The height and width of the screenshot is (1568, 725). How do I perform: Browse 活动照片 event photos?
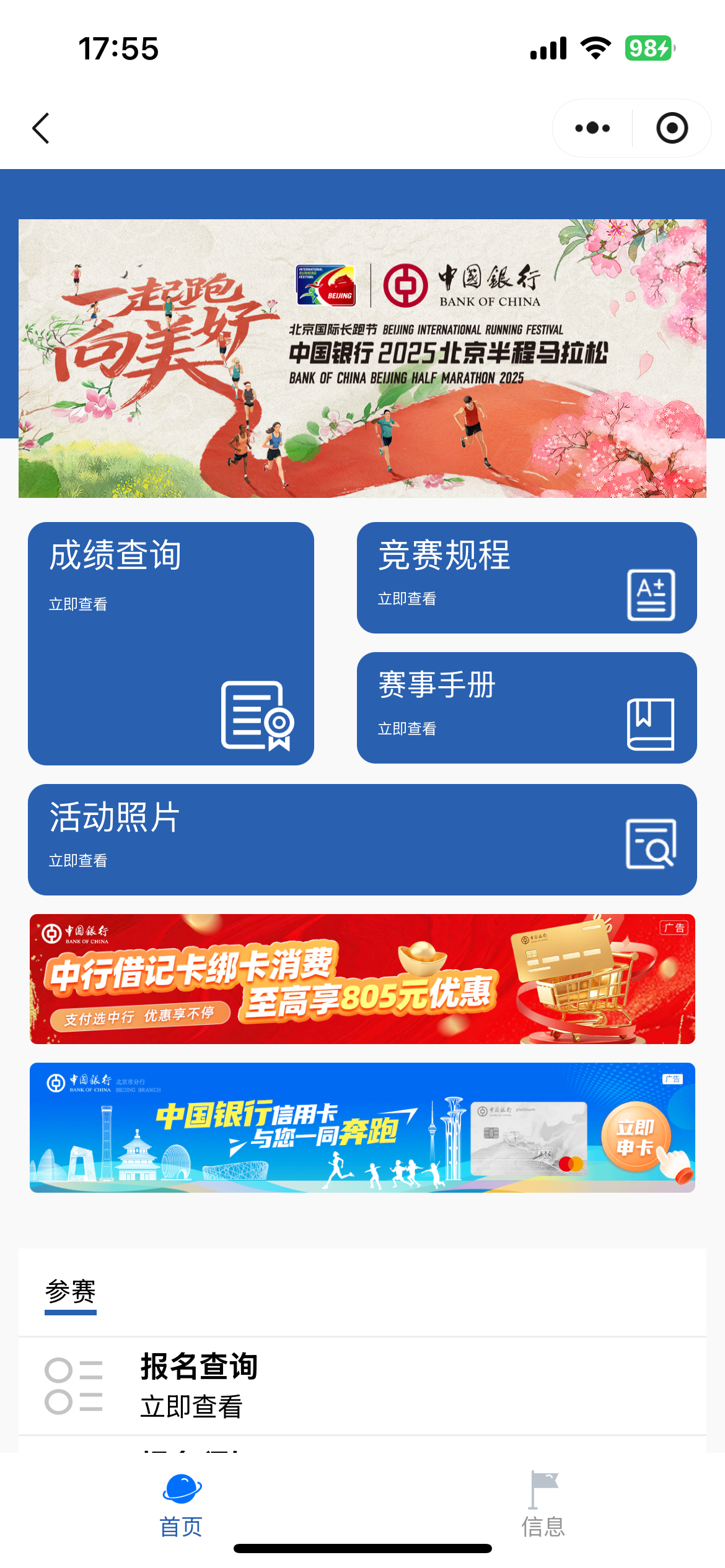click(x=362, y=839)
